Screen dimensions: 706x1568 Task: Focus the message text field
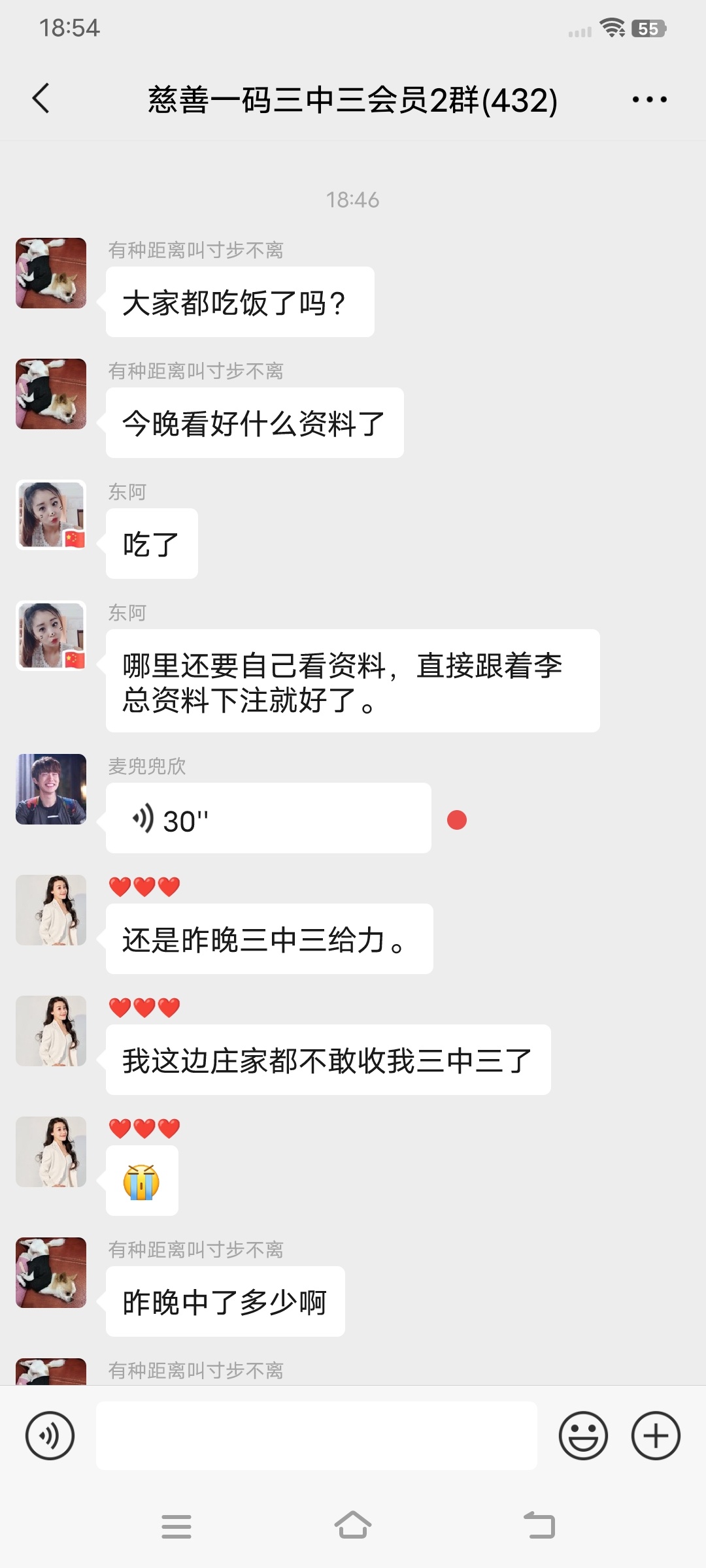click(x=316, y=1435)
